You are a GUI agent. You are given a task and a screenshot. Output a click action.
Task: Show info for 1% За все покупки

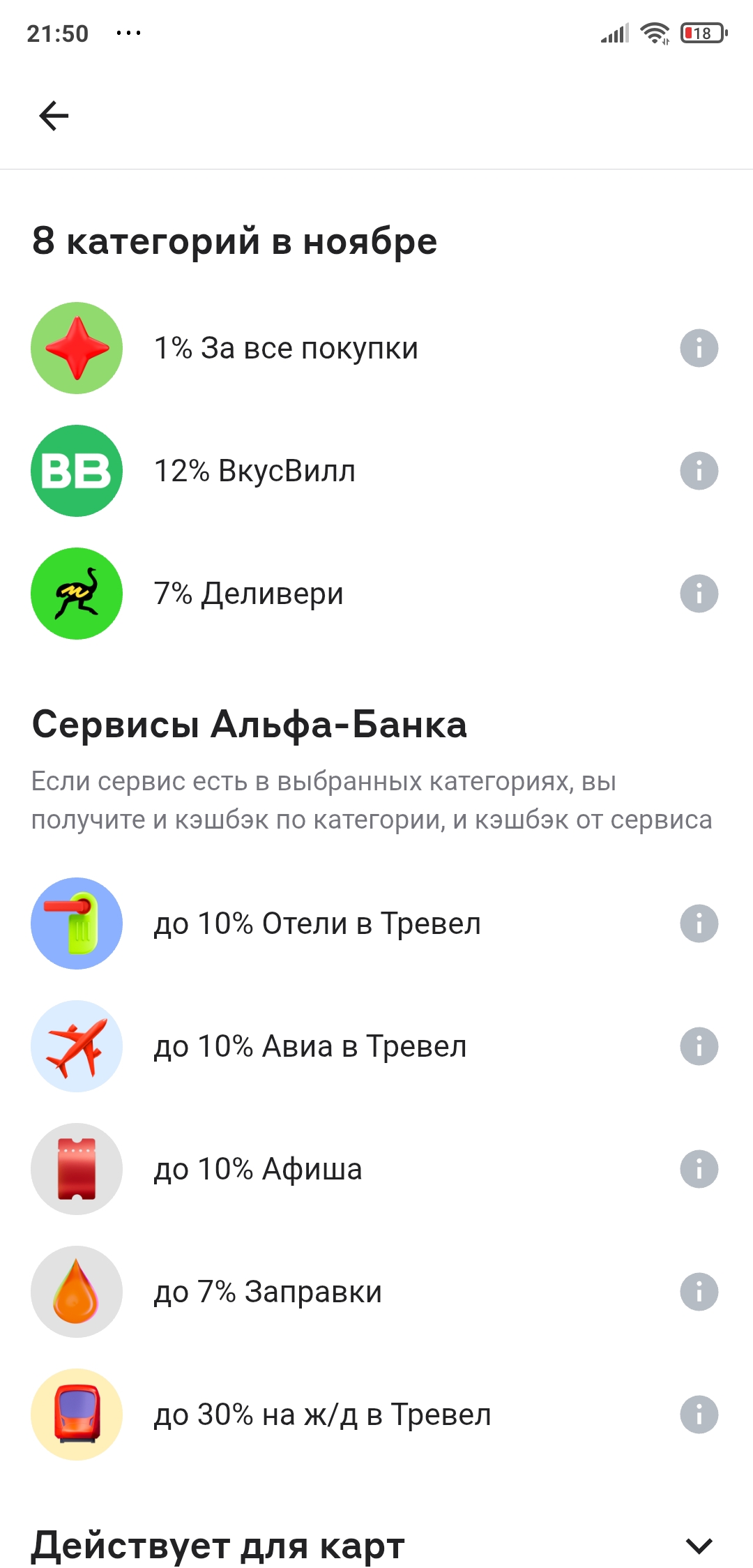(699, 348)
